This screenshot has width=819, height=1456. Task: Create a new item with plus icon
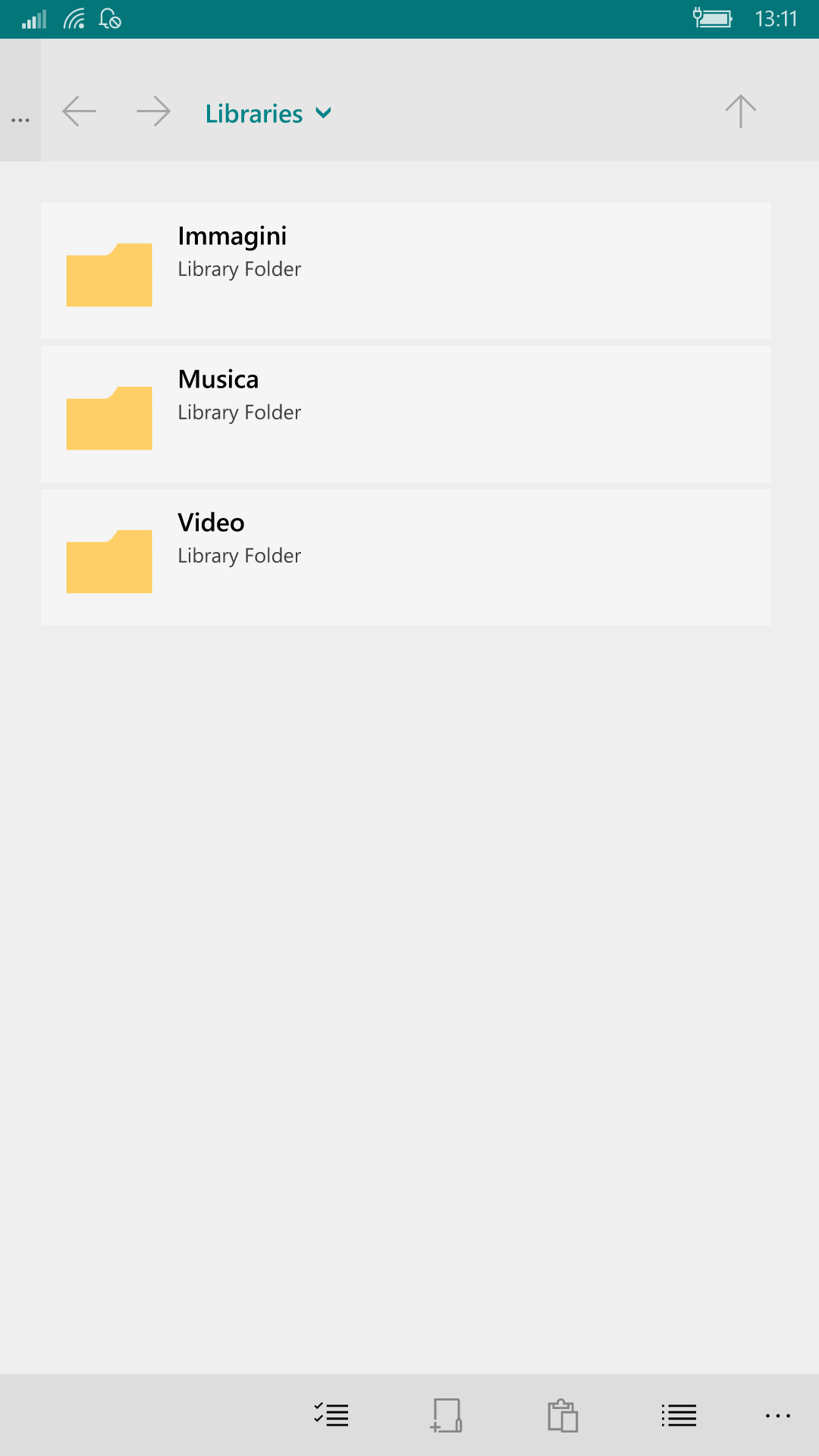[x=446, y=1415]
